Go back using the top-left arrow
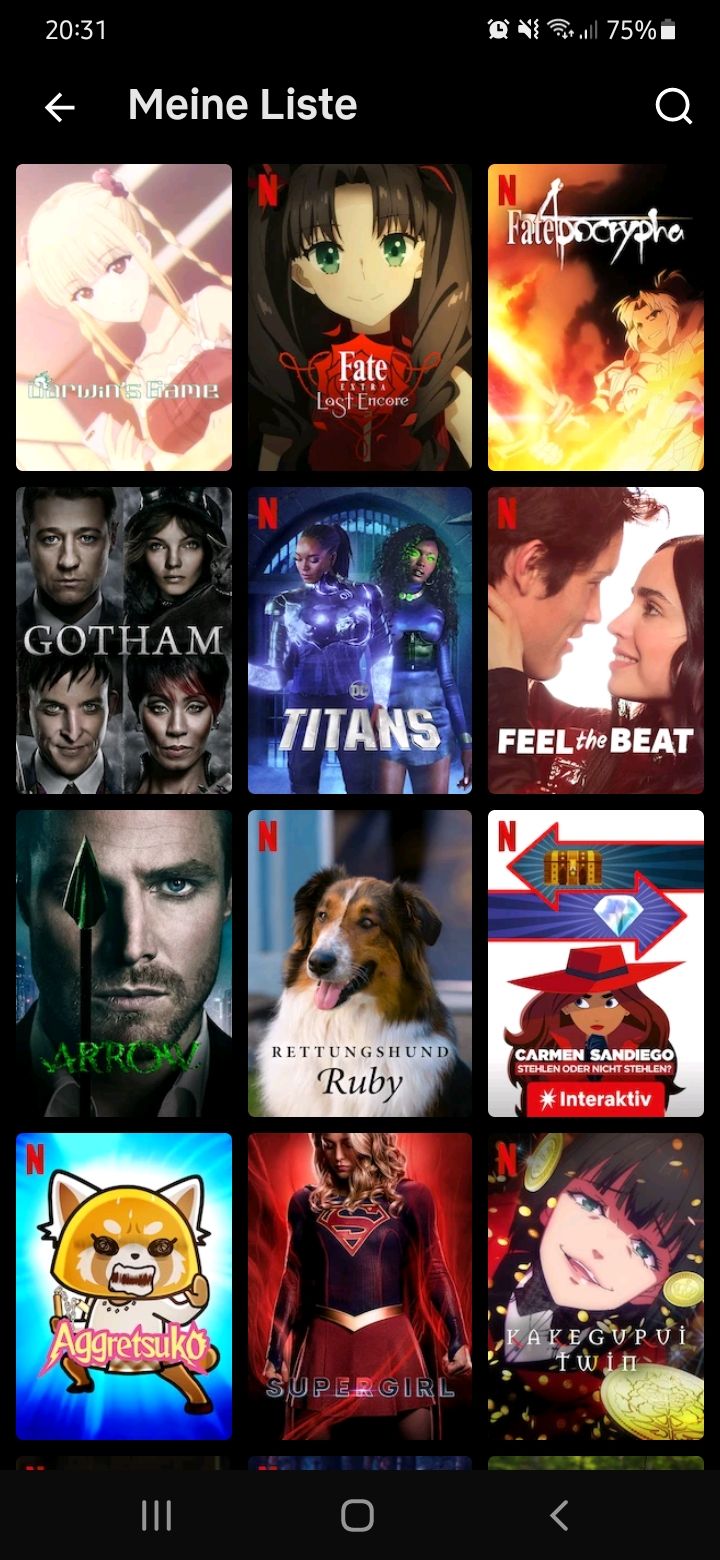This screenshot has height=1560, width=720. pyautogui.click(x=60, y=107)
